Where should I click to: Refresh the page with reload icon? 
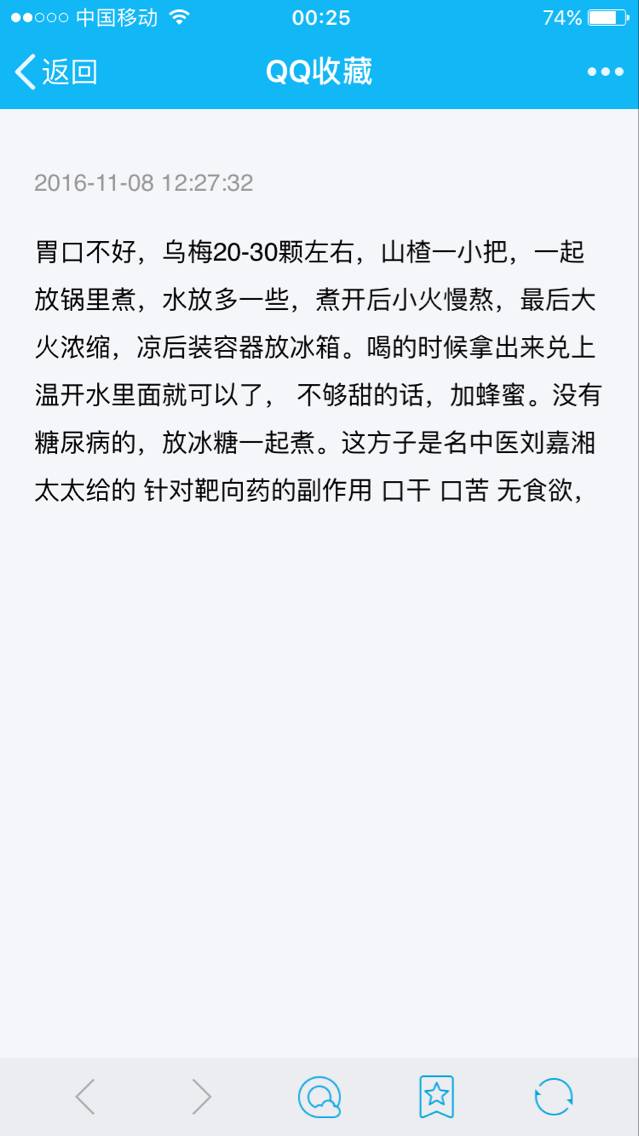553,1097
